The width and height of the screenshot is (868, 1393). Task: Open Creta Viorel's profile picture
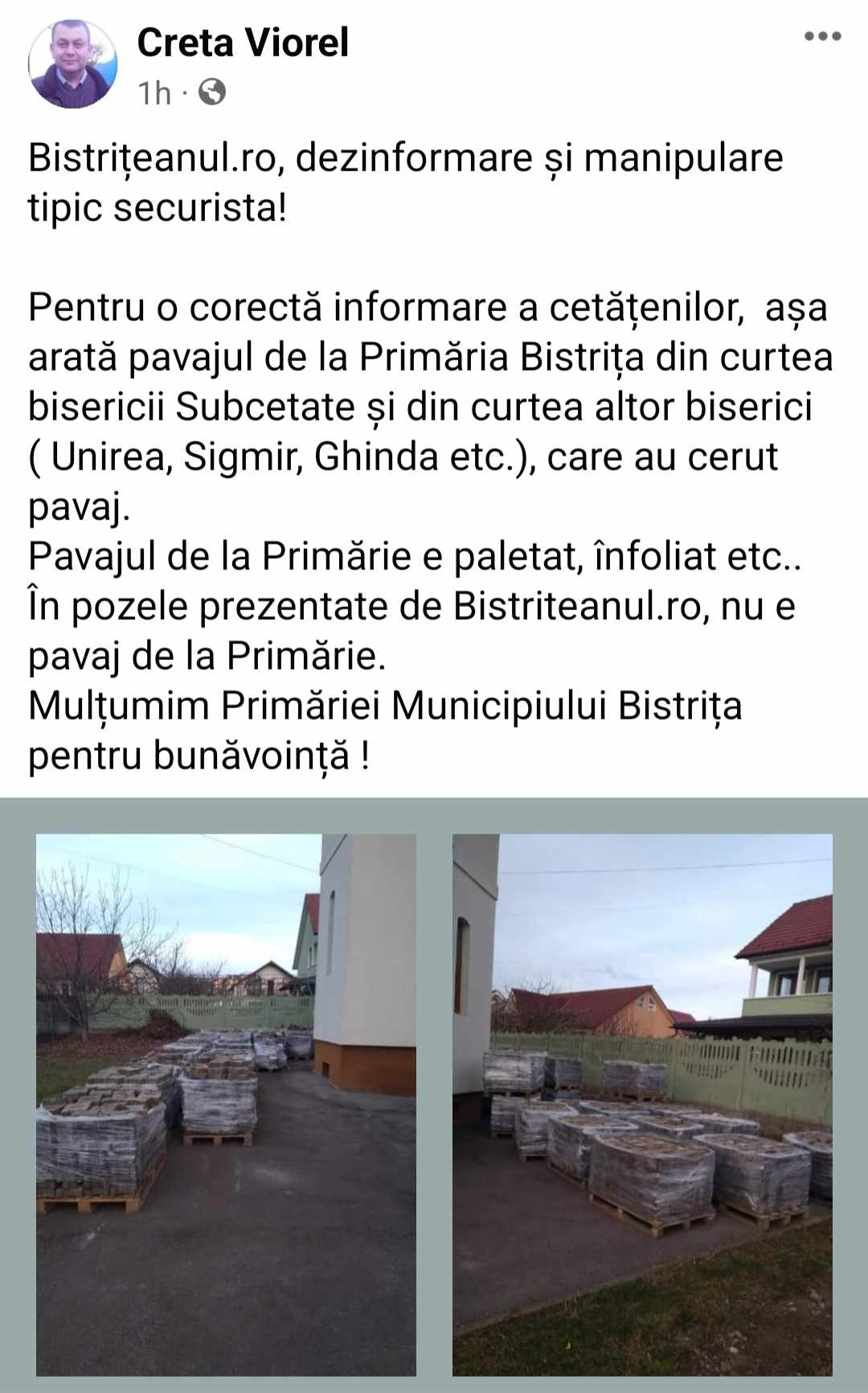pyautogui.click(x=72, y=64)
